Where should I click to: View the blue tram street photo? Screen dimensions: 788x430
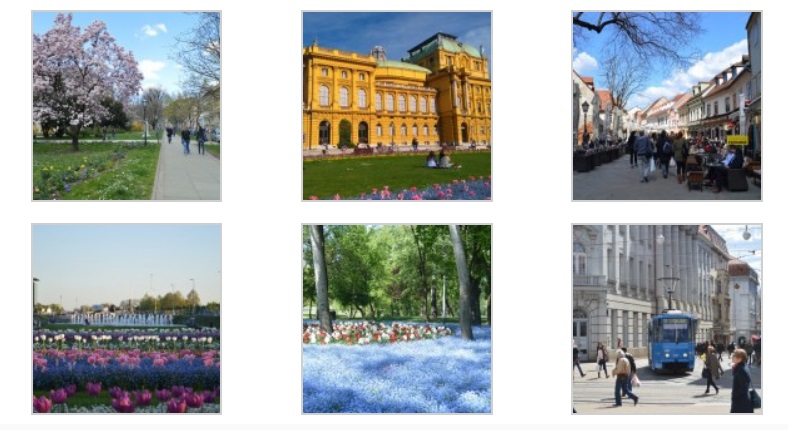click(666, 318)
